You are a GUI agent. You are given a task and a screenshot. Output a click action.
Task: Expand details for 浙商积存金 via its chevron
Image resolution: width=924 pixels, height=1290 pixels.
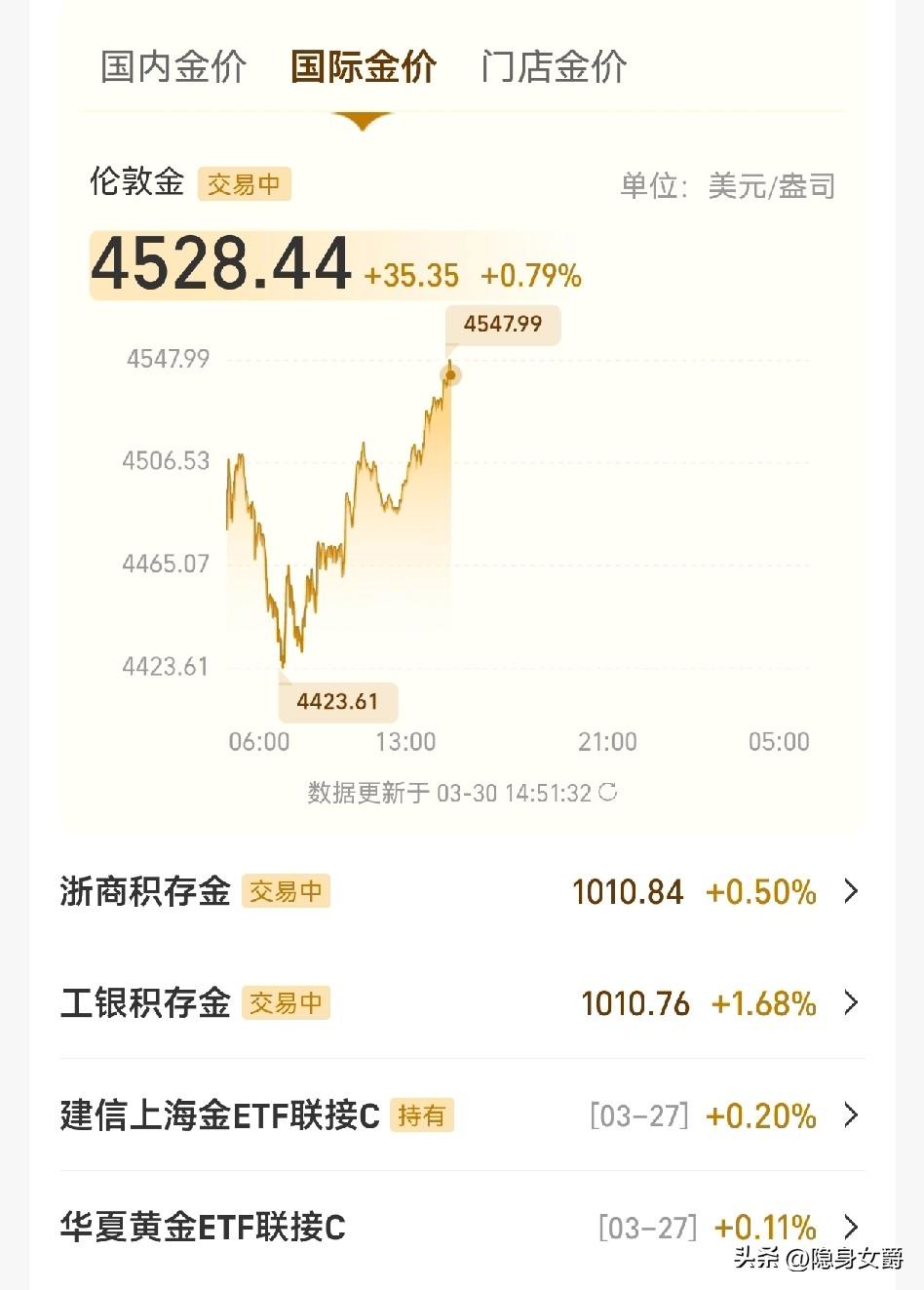tap(852, 891)
